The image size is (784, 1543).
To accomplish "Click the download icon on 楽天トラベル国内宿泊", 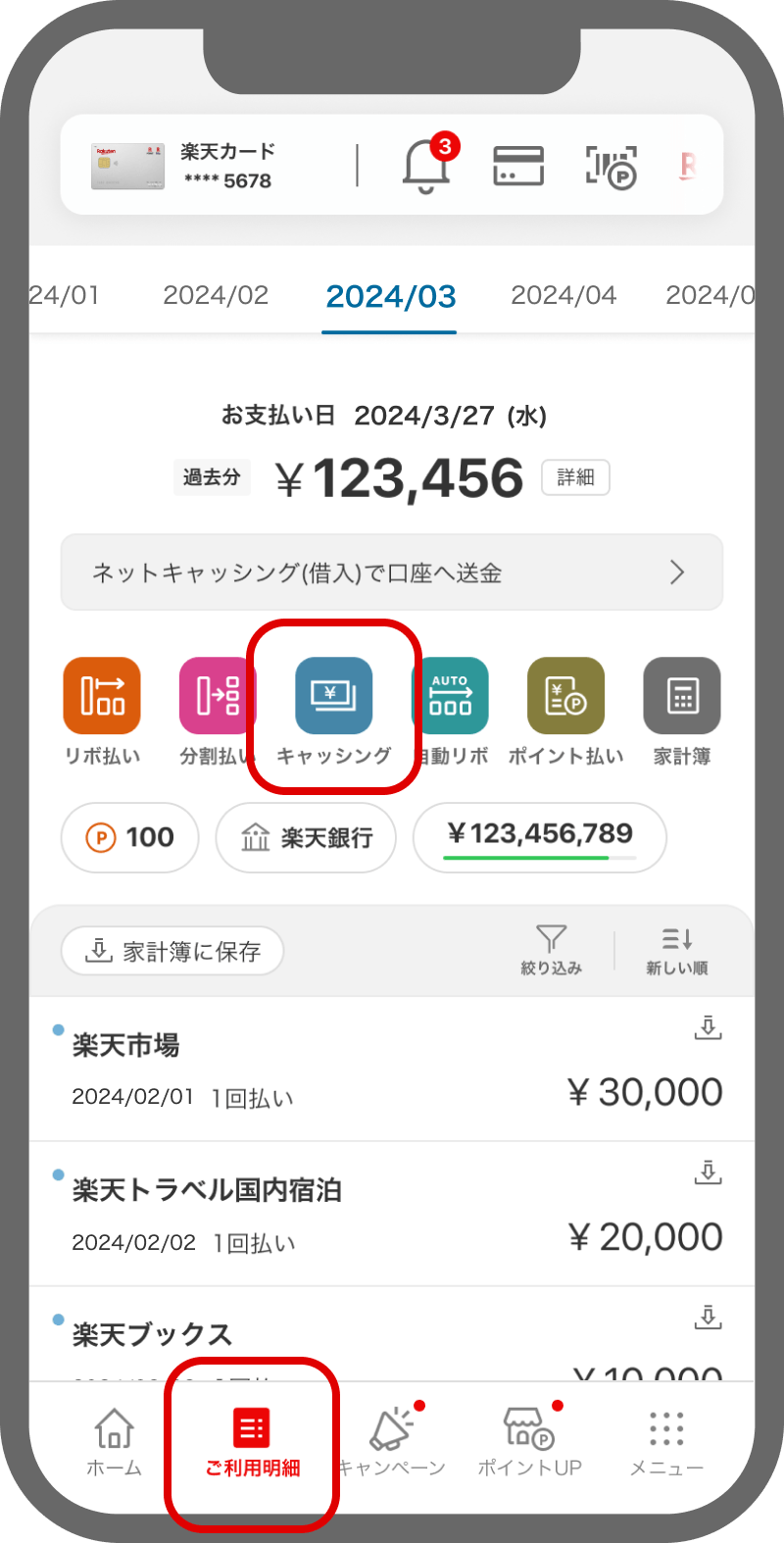I will click(x=708, y=1171).
